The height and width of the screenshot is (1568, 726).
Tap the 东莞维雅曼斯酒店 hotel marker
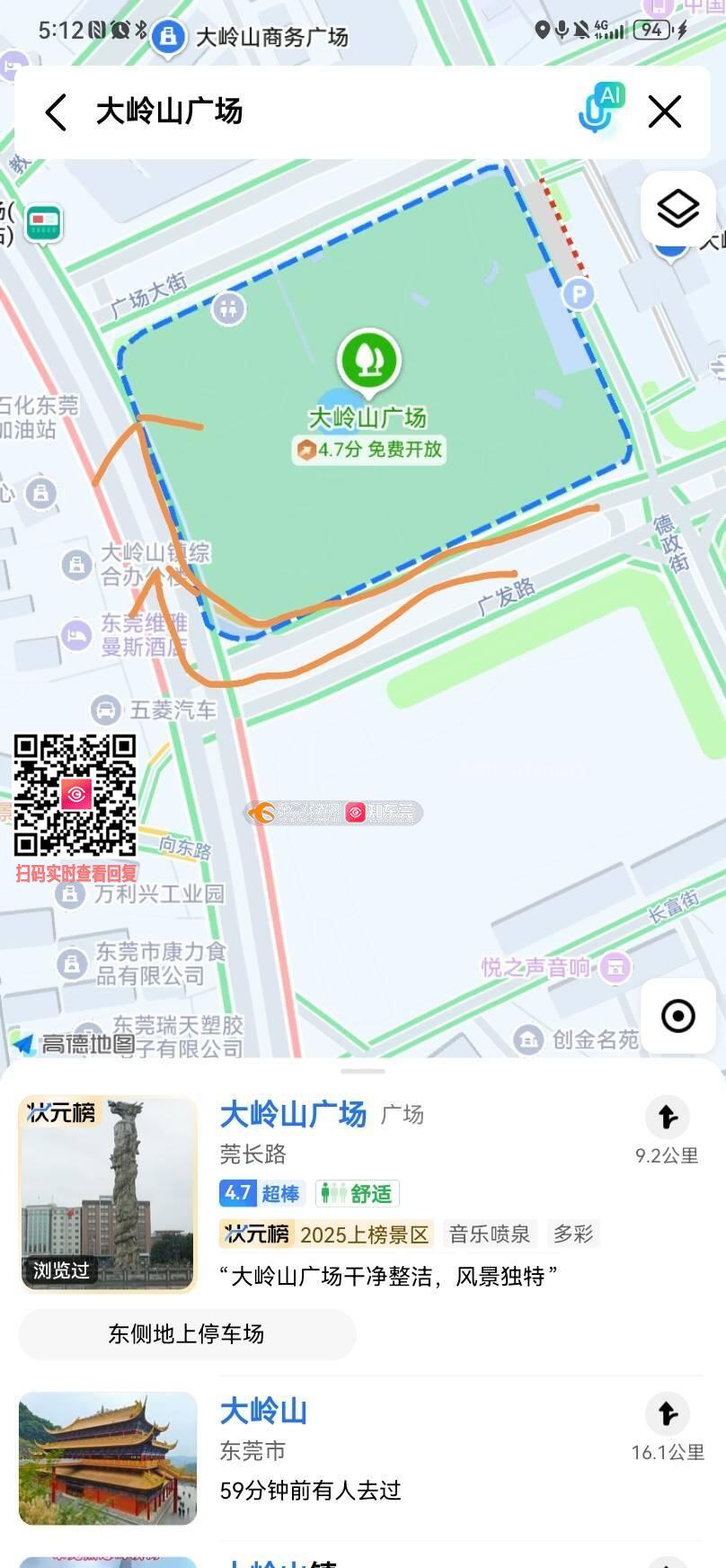[x=76, y=635]
